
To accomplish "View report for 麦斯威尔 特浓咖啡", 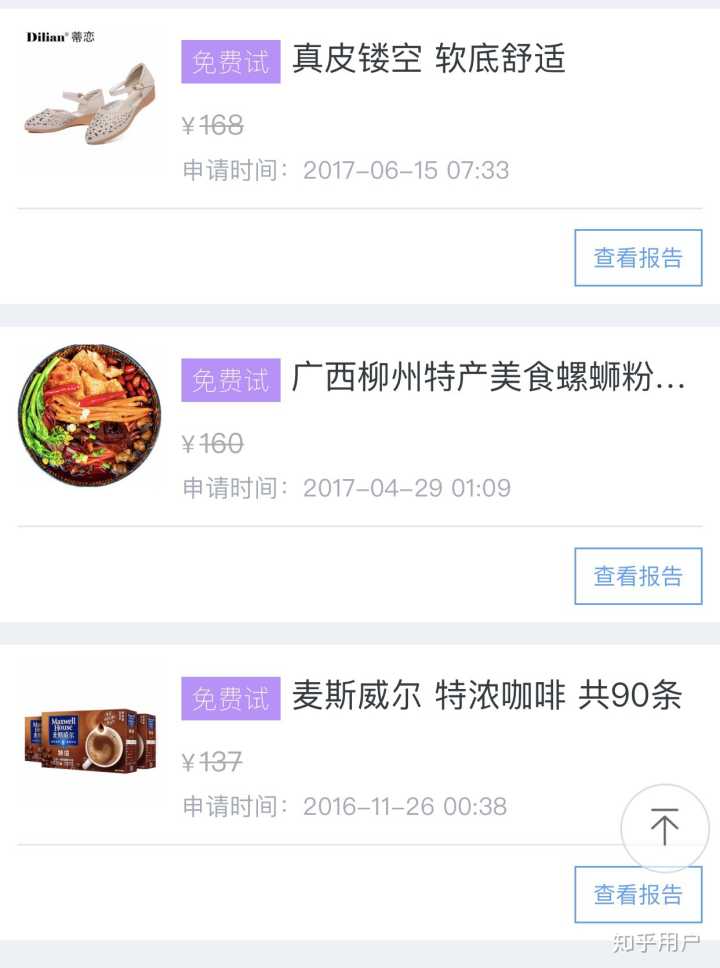I will 638,894.
